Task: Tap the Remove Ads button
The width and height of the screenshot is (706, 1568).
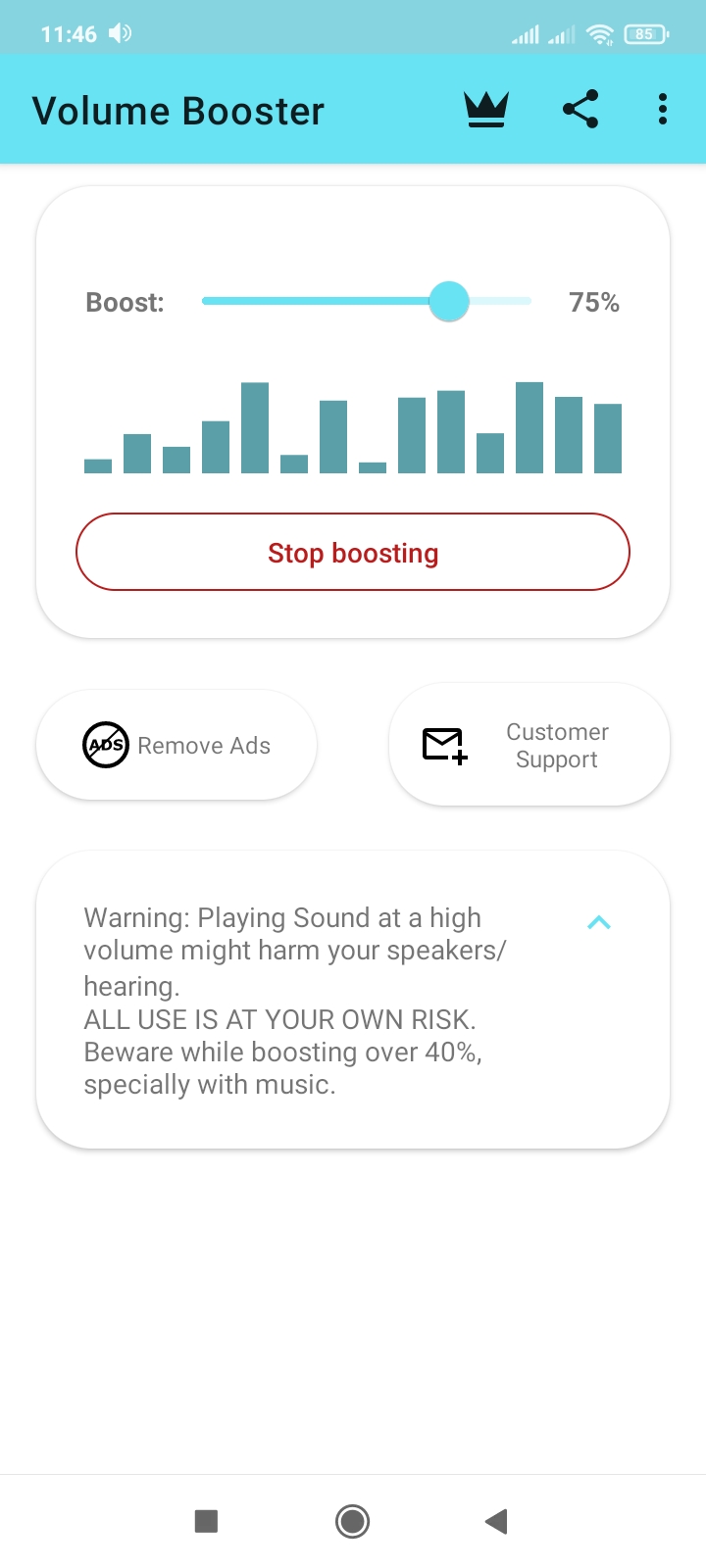Action: 176,745
